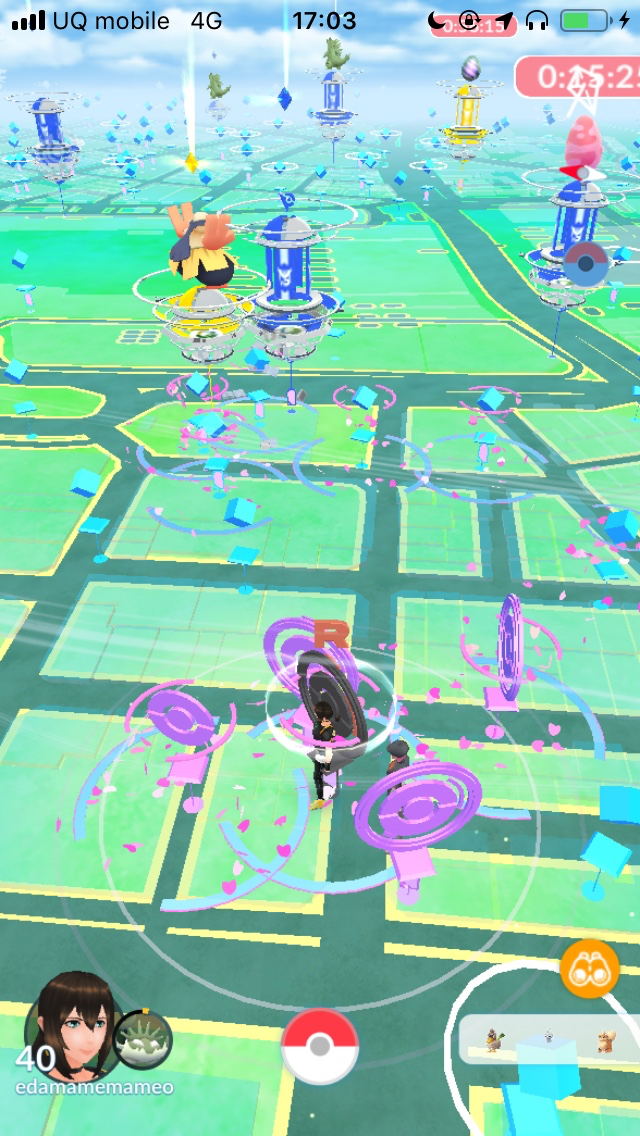Screen dimensions: 640x1136
Task: Open the Nearby Pokémon tracker
Action: tap(548, 1044)
